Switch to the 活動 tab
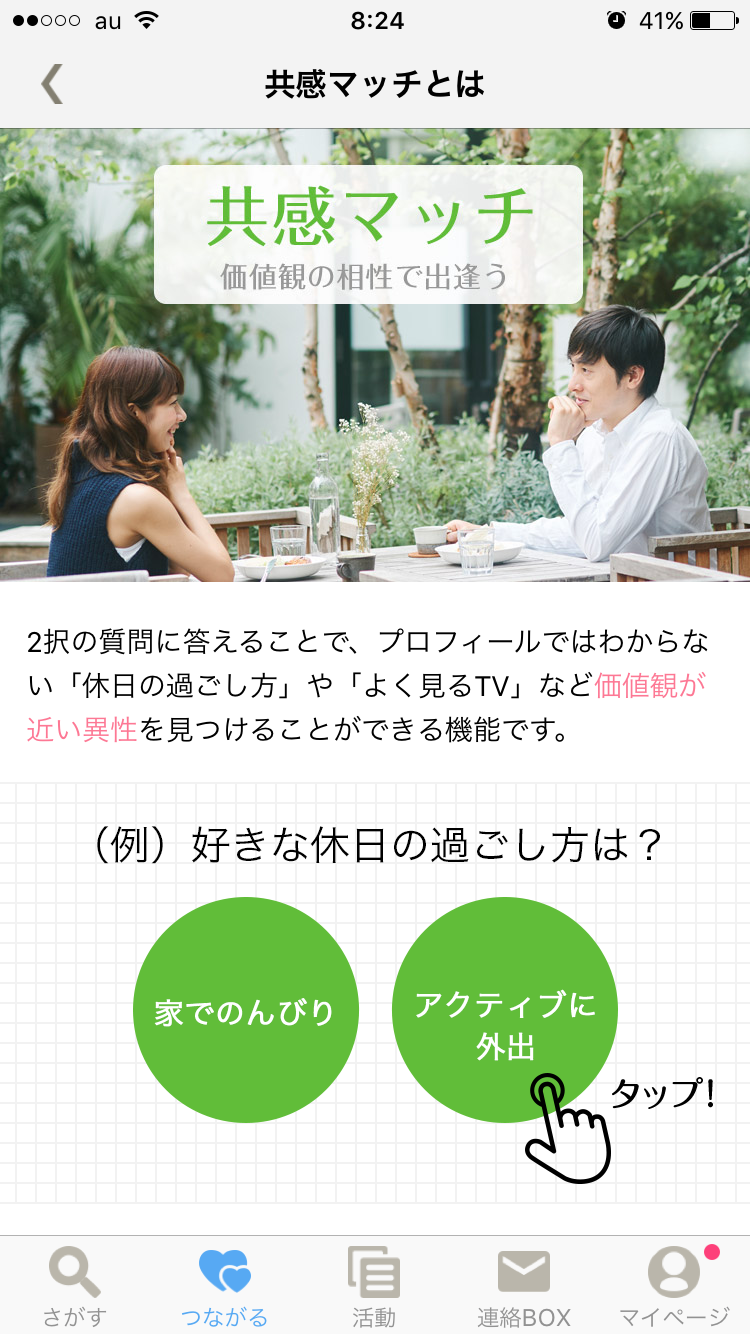The height and width of the screenshot is (1334, 750). click(375, 1286)
